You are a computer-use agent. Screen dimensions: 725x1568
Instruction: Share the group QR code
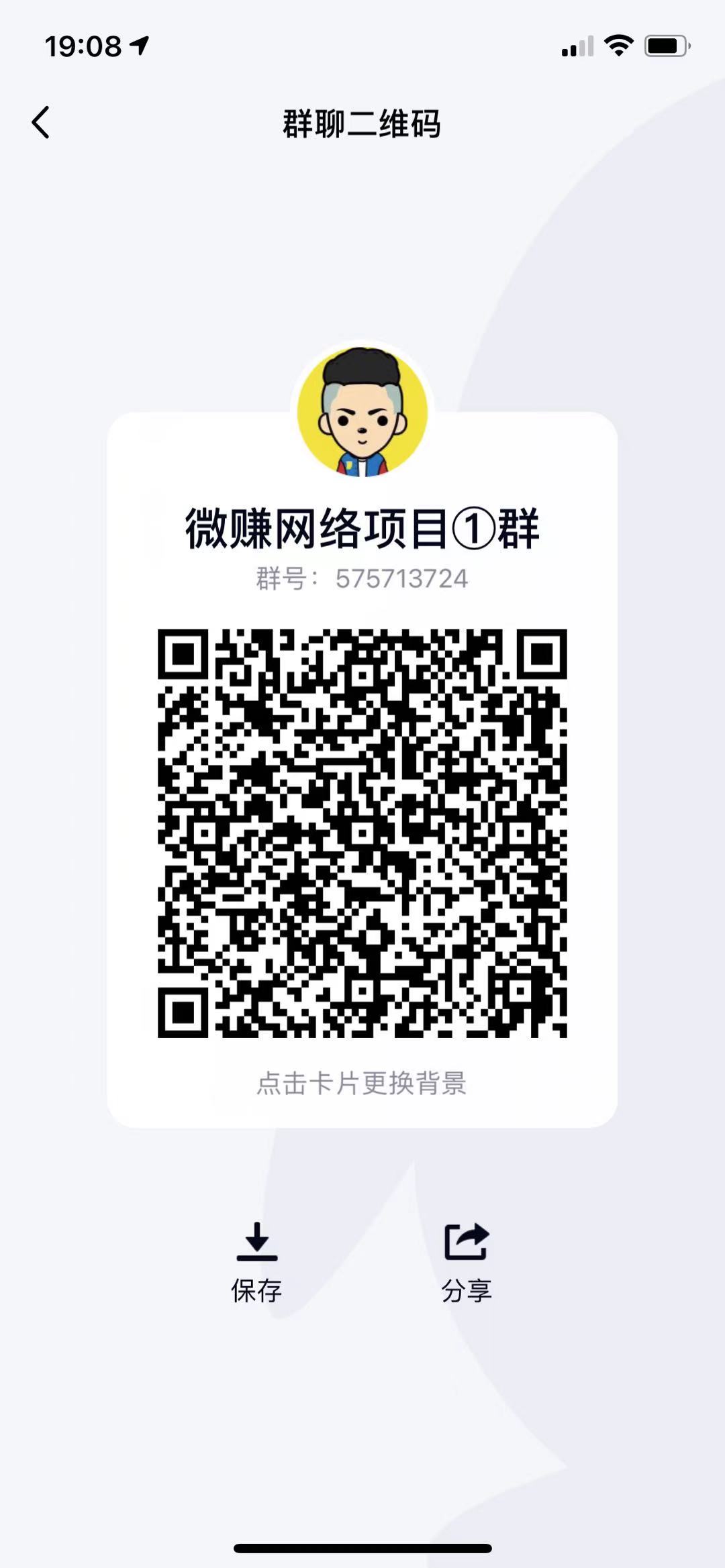pyautogui.click(x=467, y=1261)
